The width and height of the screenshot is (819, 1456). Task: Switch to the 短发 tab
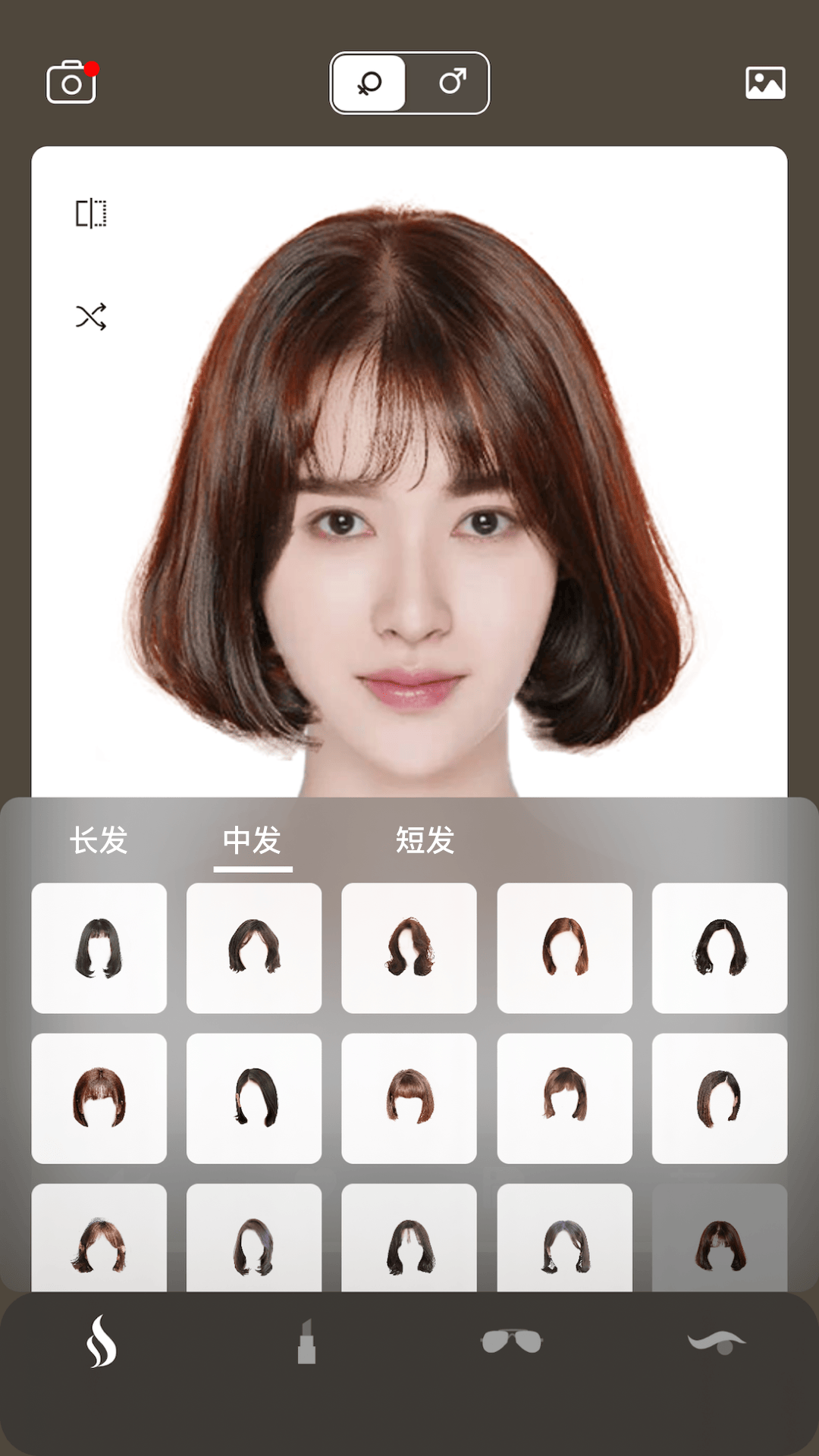coord(425,840)
